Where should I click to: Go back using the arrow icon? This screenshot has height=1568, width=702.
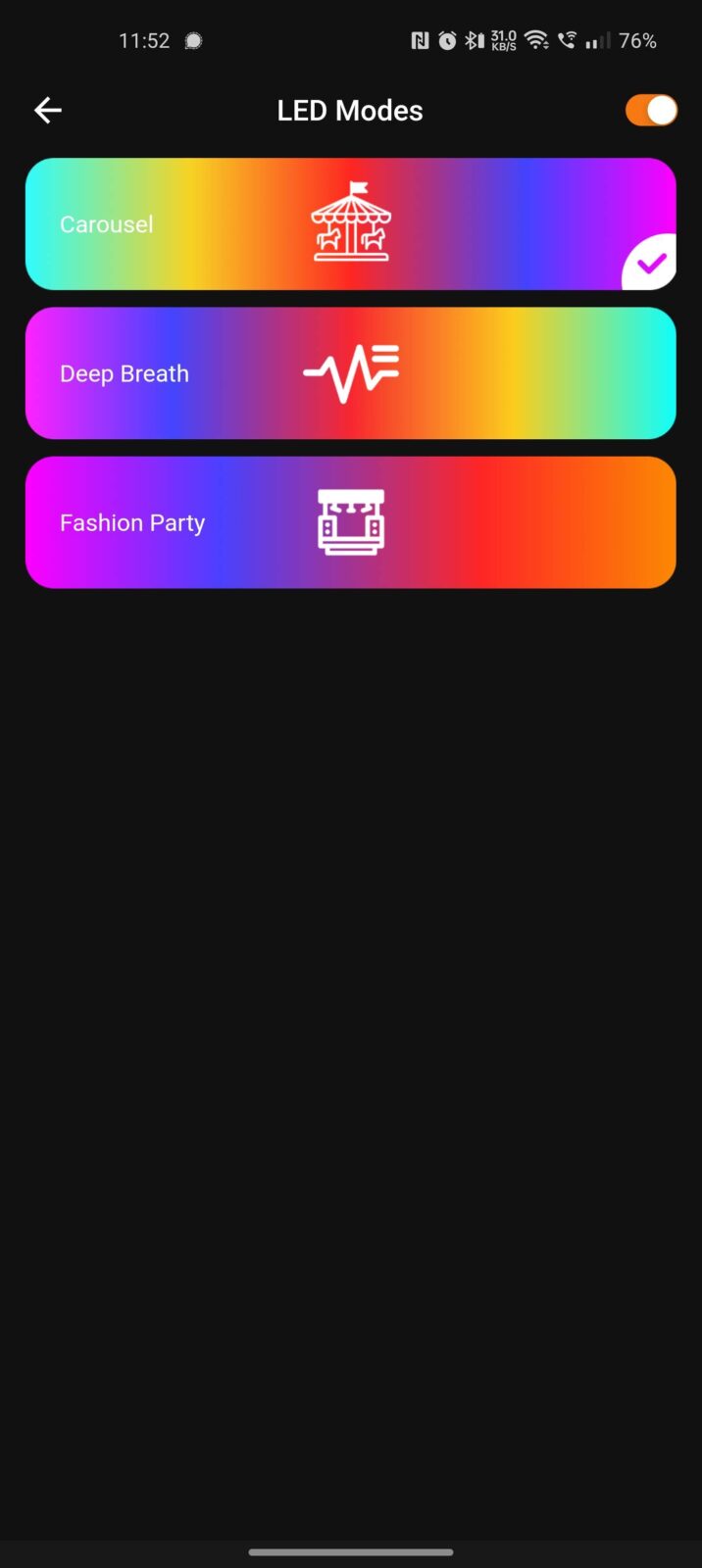pos(48,111)
